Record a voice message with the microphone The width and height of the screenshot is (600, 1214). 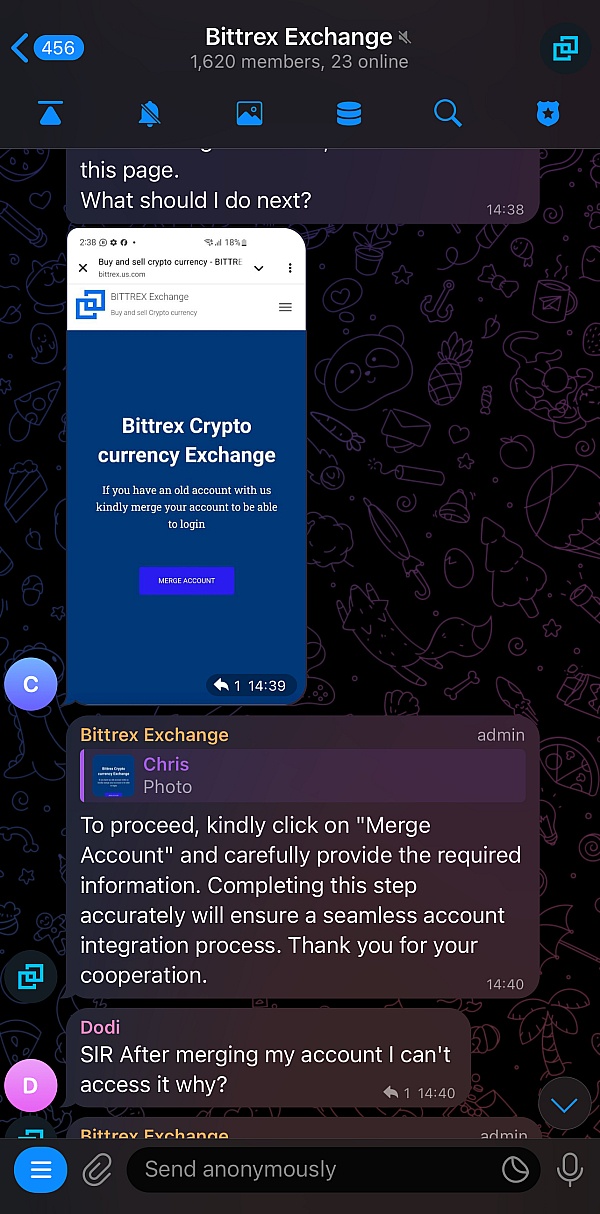(571, 1169)
